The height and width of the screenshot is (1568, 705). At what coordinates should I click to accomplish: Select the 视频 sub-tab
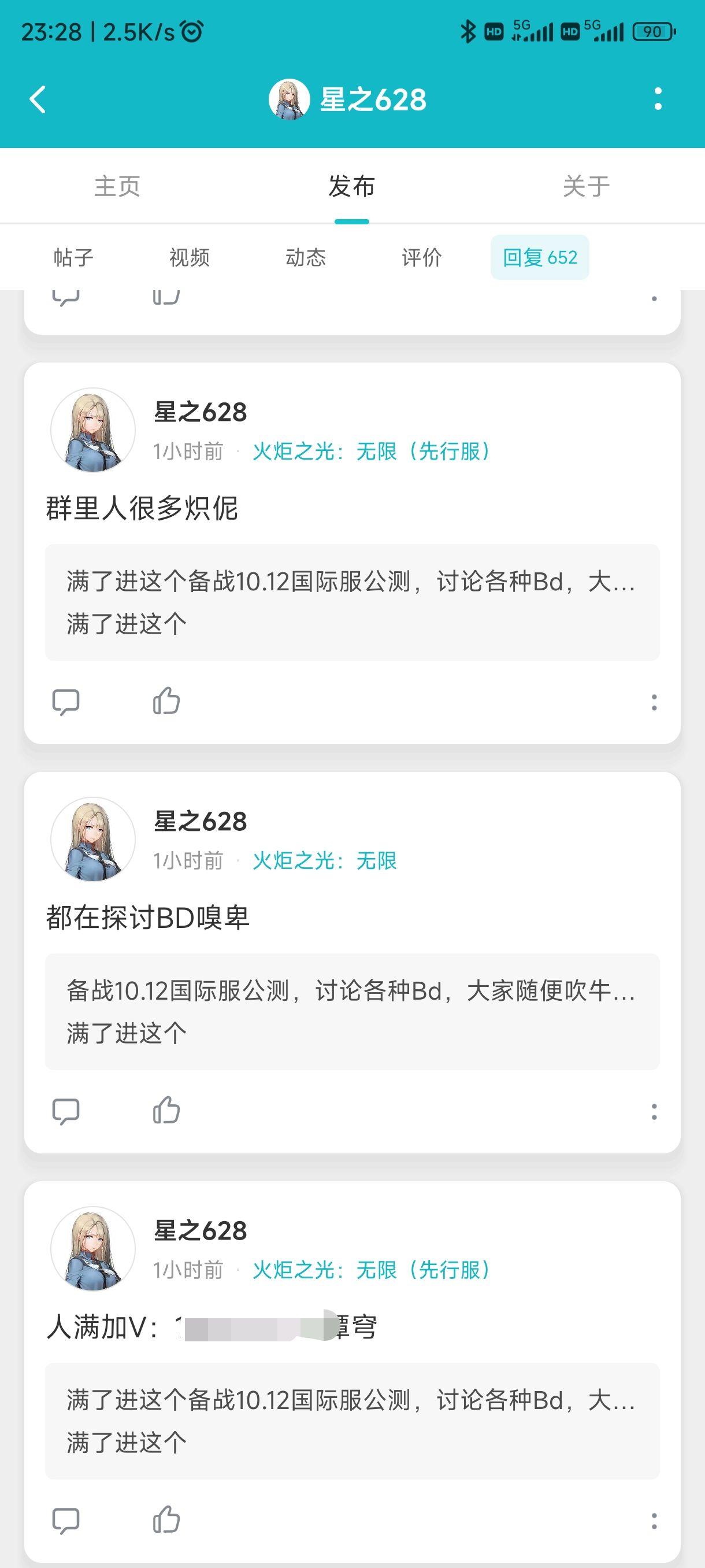190,257
